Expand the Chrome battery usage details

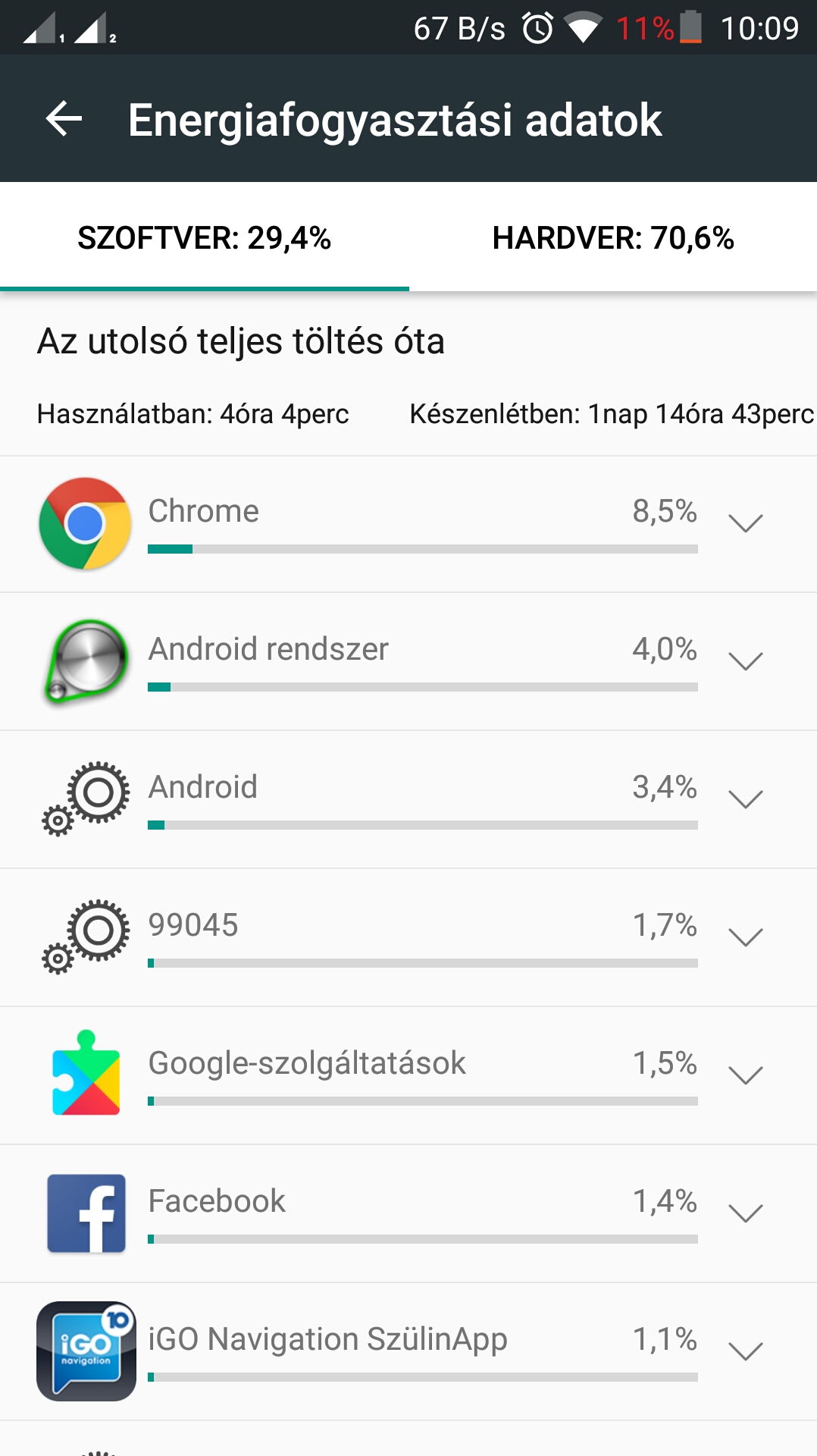point(745,523)
